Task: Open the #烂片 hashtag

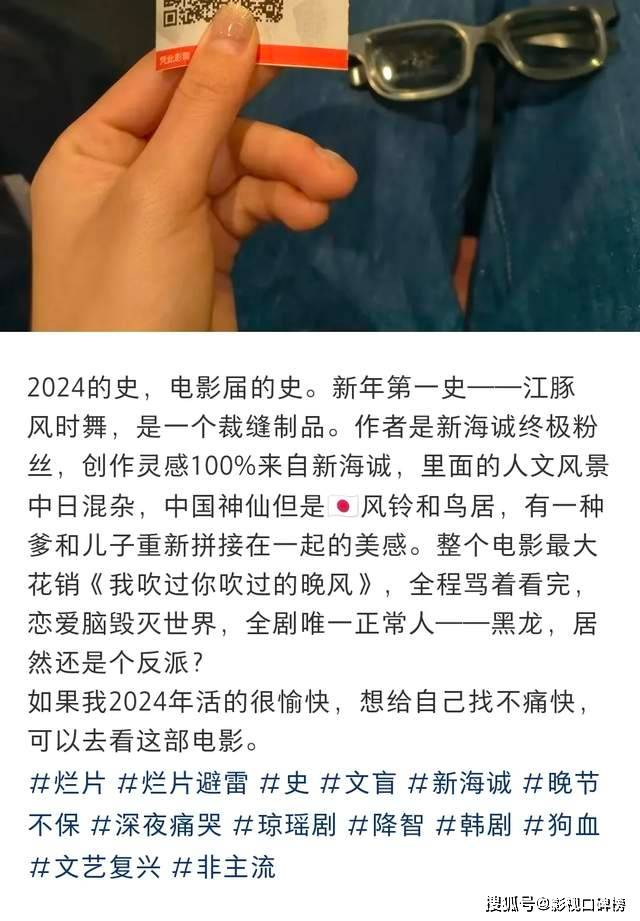Action: 68,784
